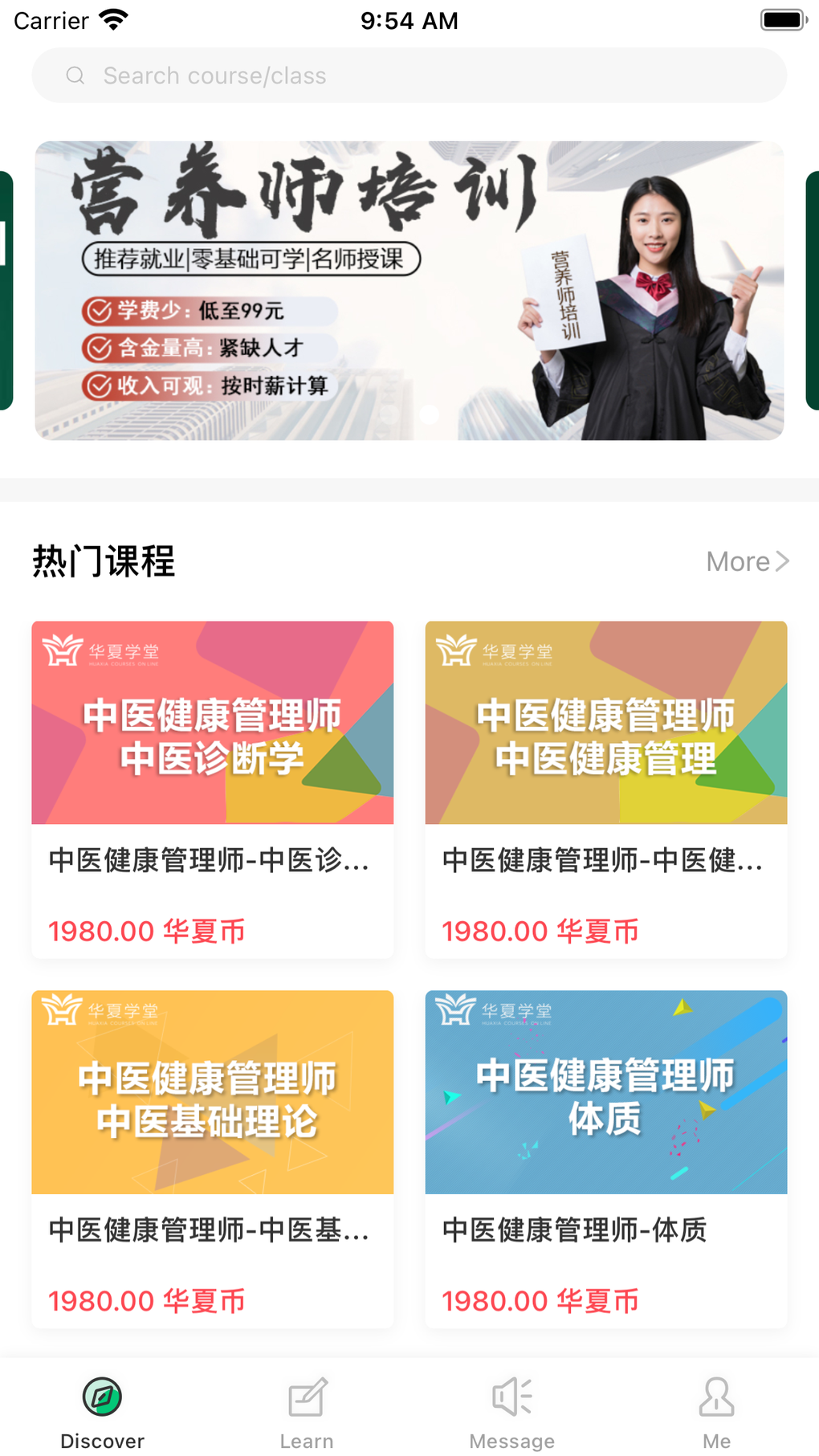Switch to the Me tab

(716, 1413)
